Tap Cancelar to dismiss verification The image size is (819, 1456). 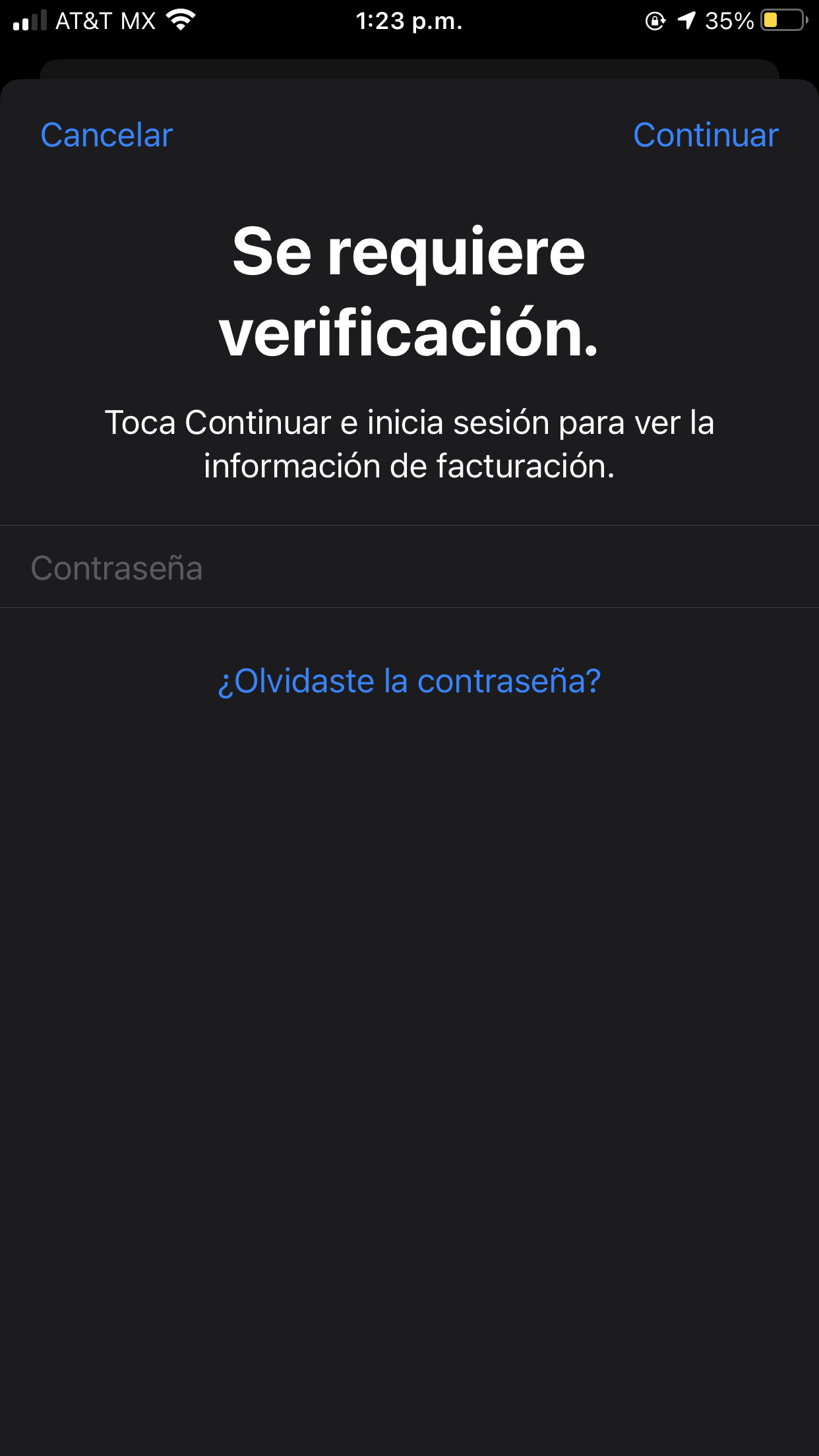(x=107, y=135)
